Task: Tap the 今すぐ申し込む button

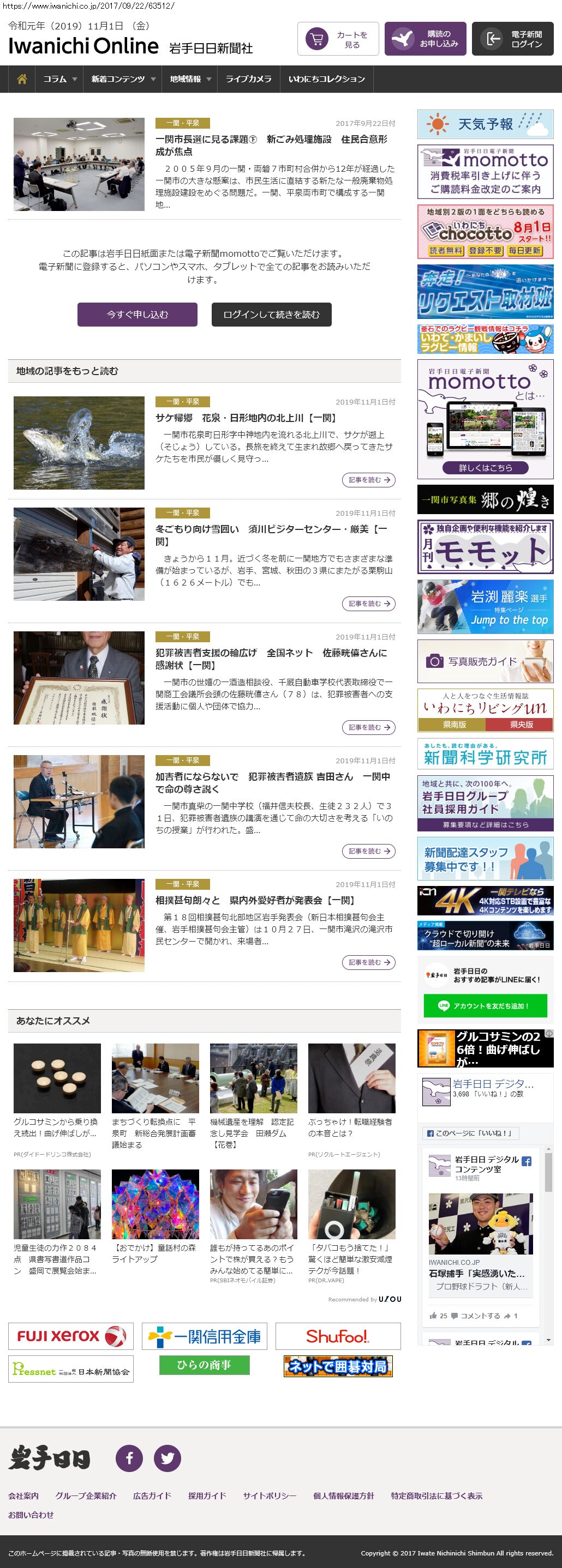Action: tap(137, 315)
